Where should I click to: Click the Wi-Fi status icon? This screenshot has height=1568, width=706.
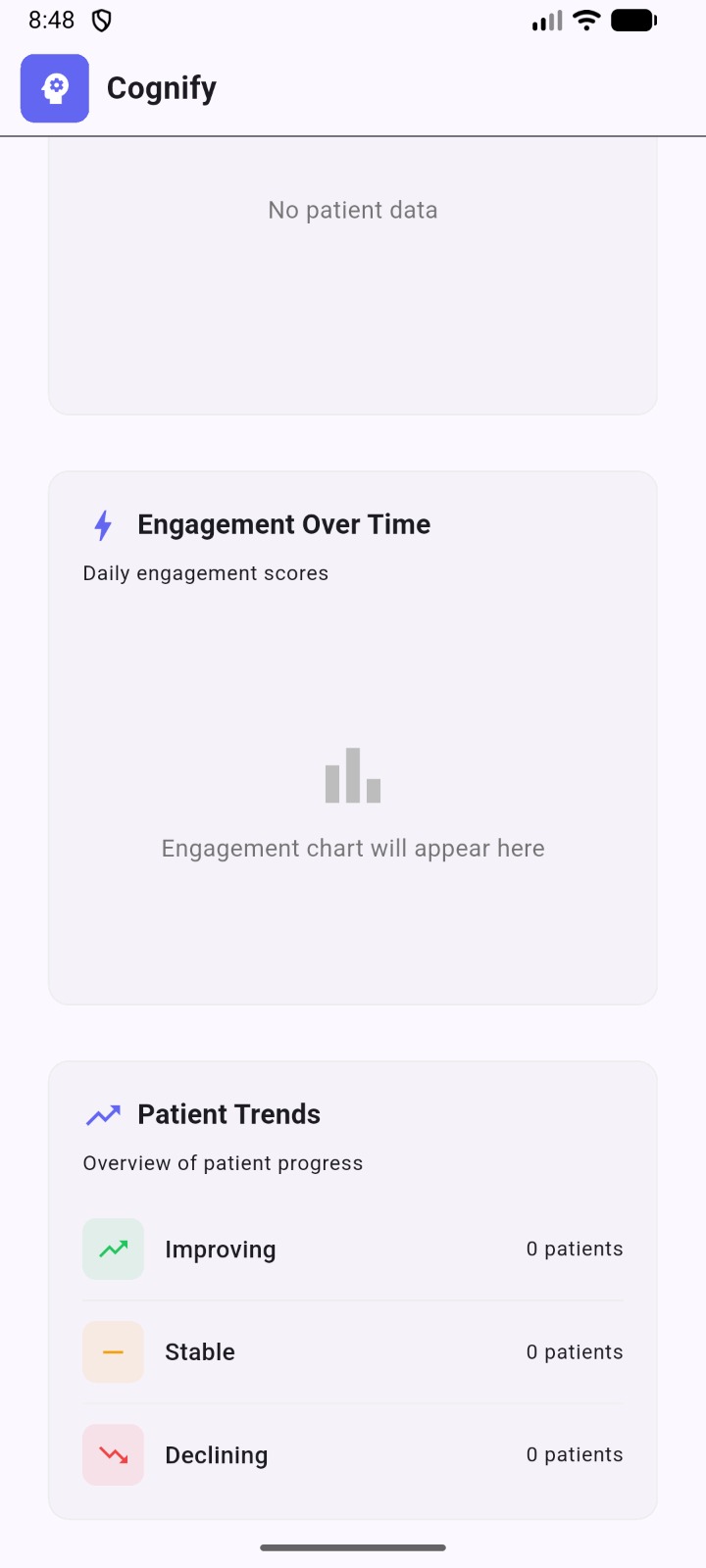(585, 20)
